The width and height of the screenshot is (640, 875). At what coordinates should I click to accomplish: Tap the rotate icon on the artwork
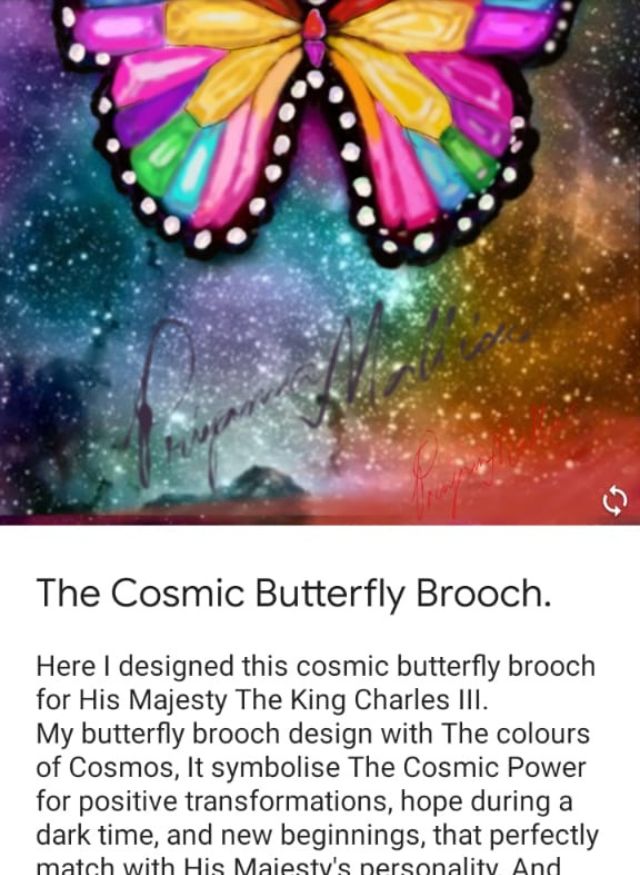click(613, 500)
